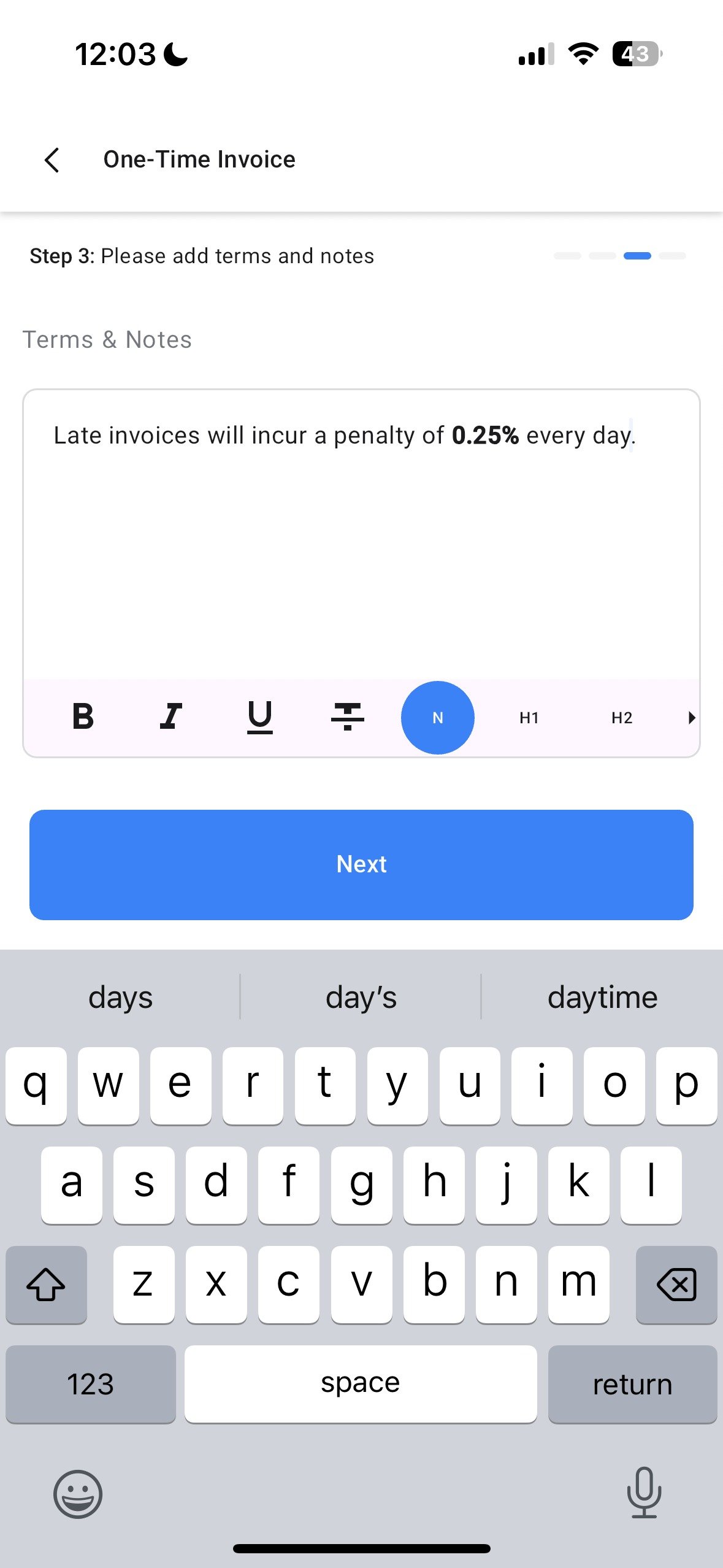The width and height of the screenshot is (723, 1568).
Task: Hit the keyboard backspace key
Action: point(676,1285)
